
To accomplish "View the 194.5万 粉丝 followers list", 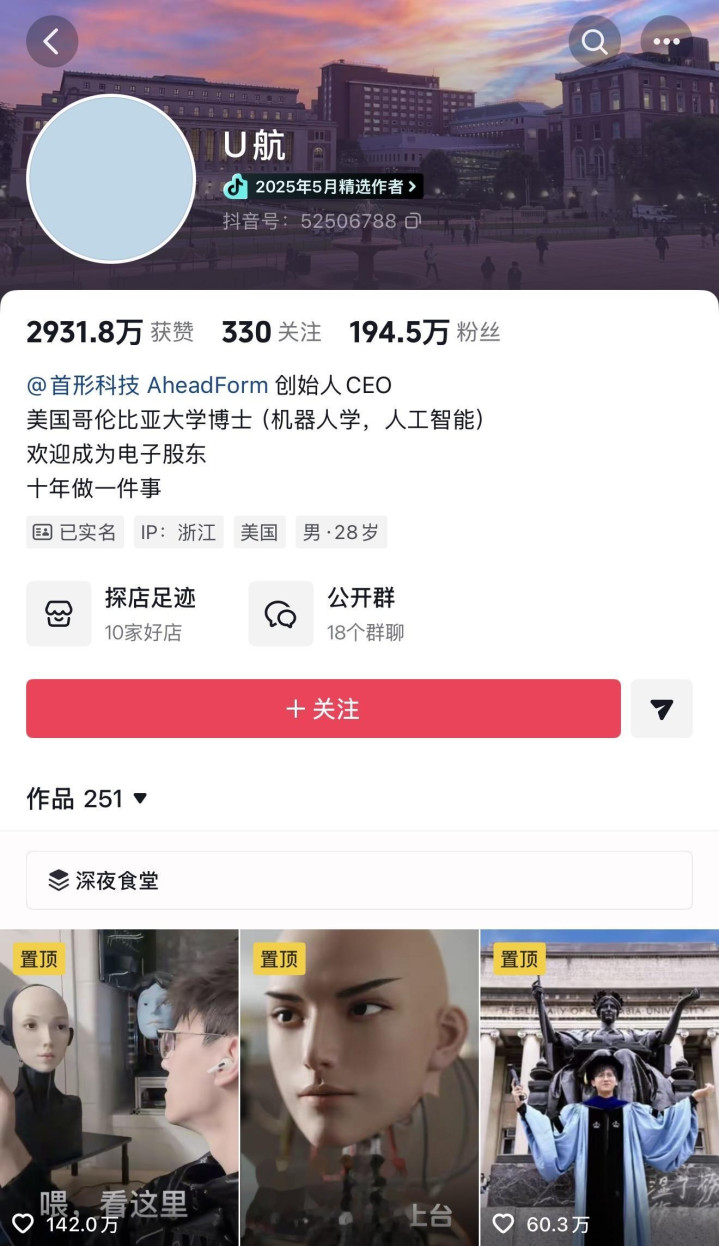I will tap(424, 333).
